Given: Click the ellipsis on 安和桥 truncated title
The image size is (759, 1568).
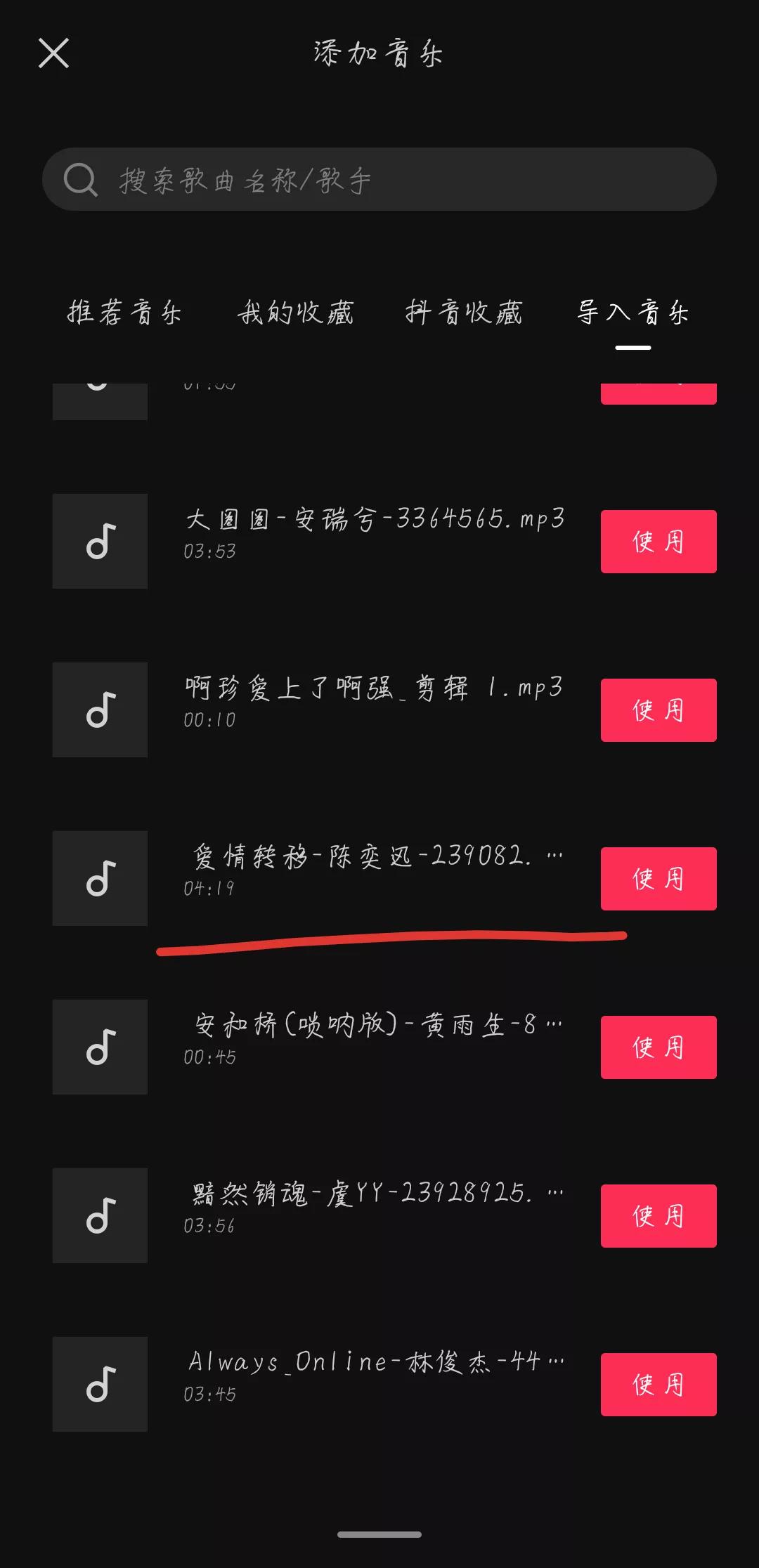Looking at the screenshot, I should 554,1025.
